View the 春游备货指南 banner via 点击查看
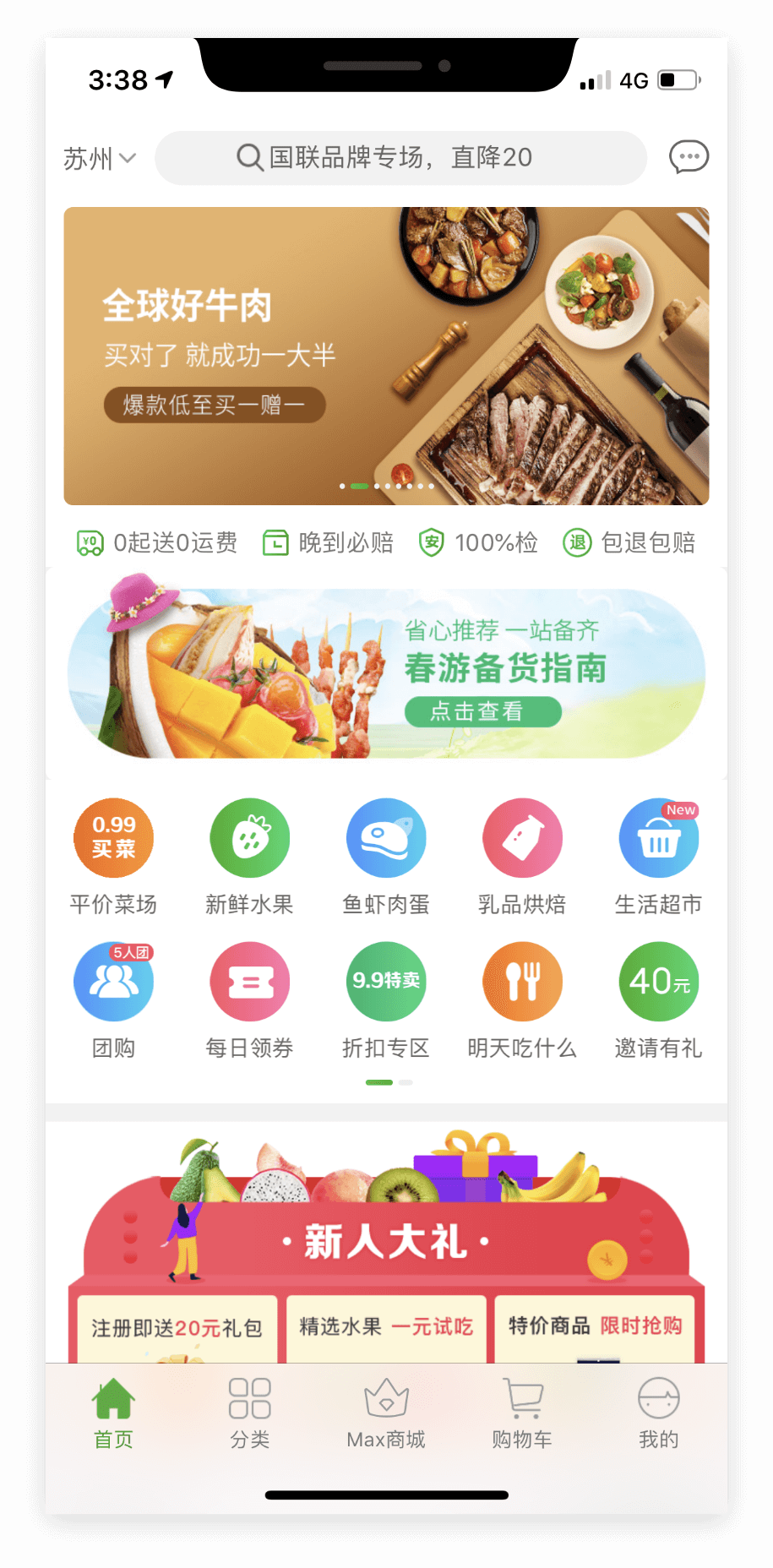773x1568 pixels. pos(482,711)
